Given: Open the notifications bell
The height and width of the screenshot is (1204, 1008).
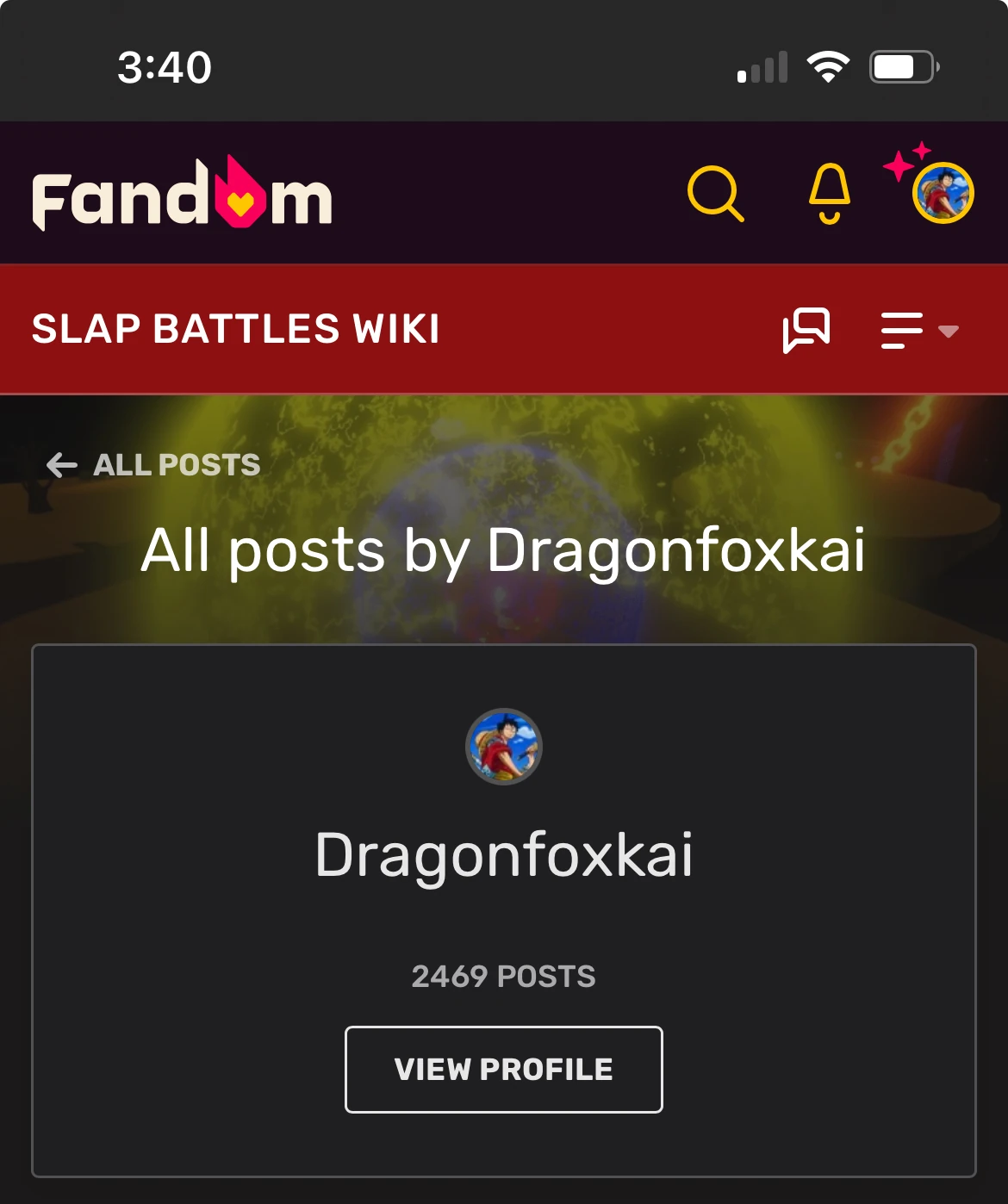Looking at the screenshot, I should pyautogui.click(x=830, y=194).
